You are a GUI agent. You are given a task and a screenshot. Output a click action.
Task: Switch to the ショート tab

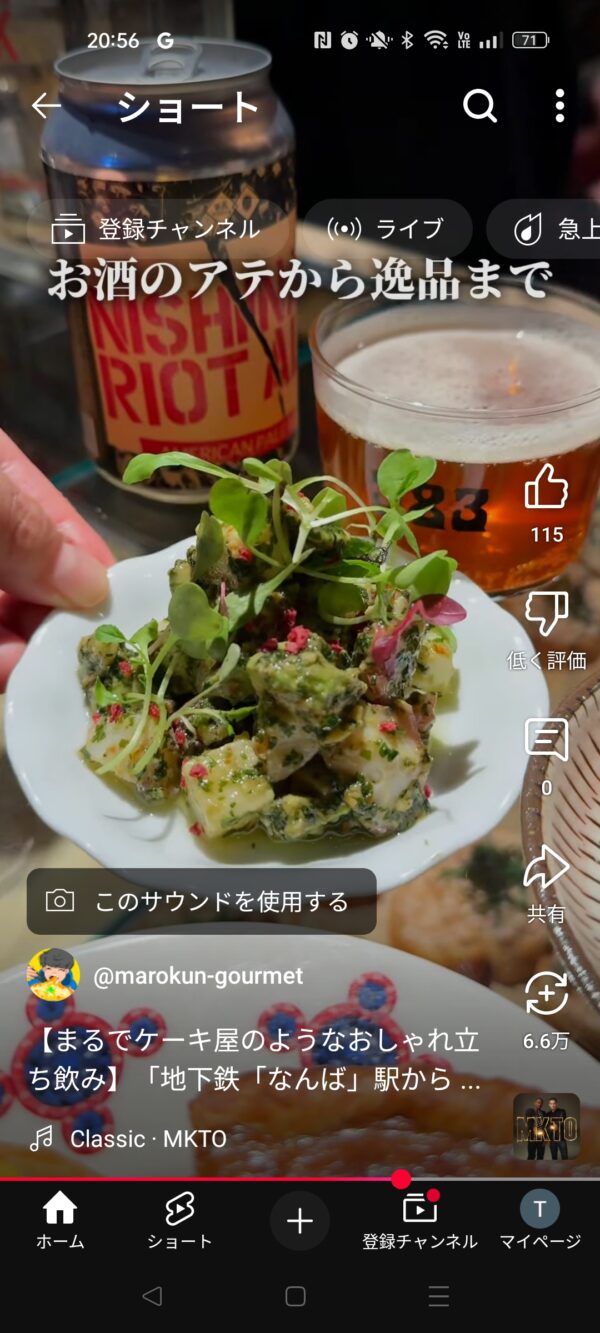point(180,1221)
